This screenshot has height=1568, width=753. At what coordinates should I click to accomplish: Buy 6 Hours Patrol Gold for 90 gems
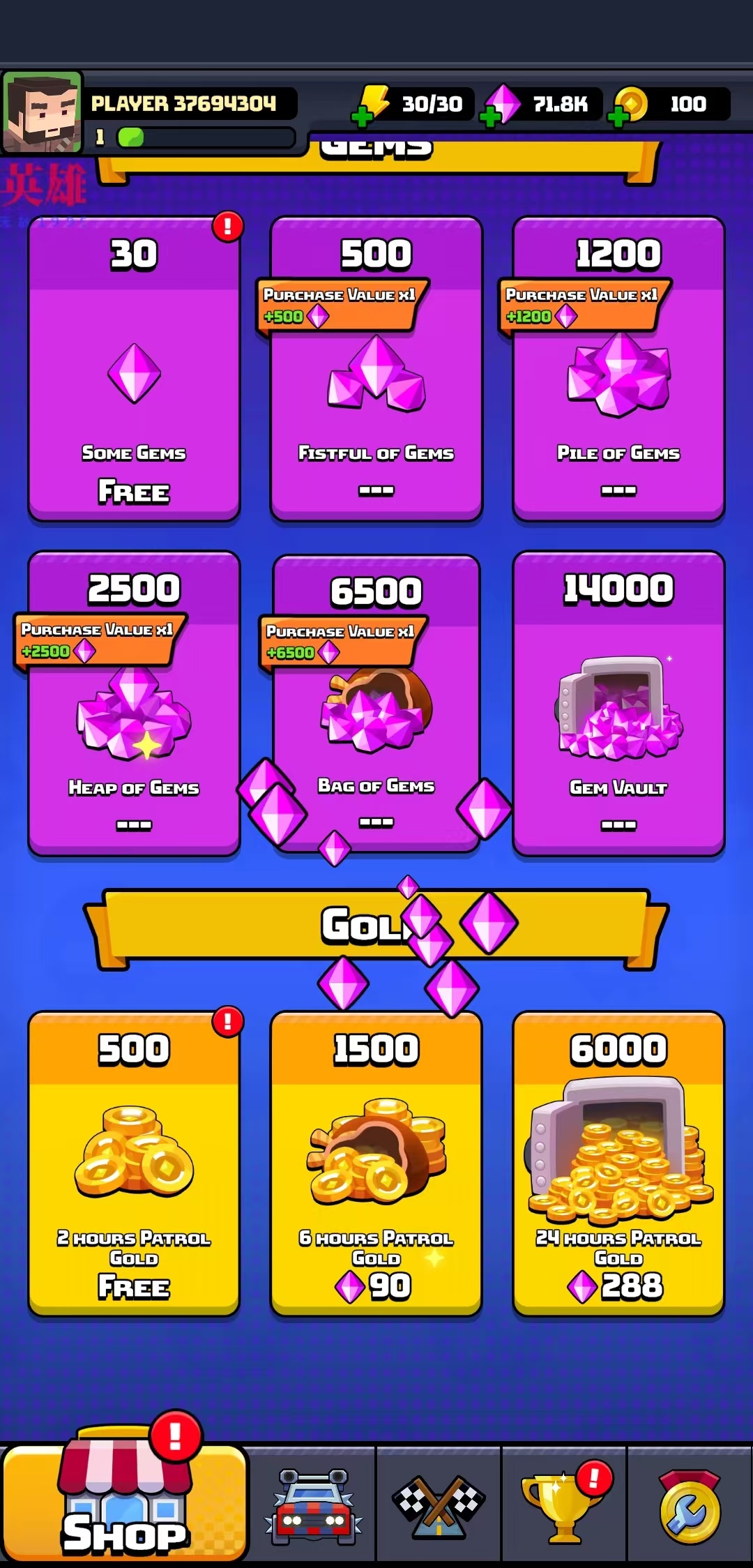pyautogui.click(x=376, y=1165)
